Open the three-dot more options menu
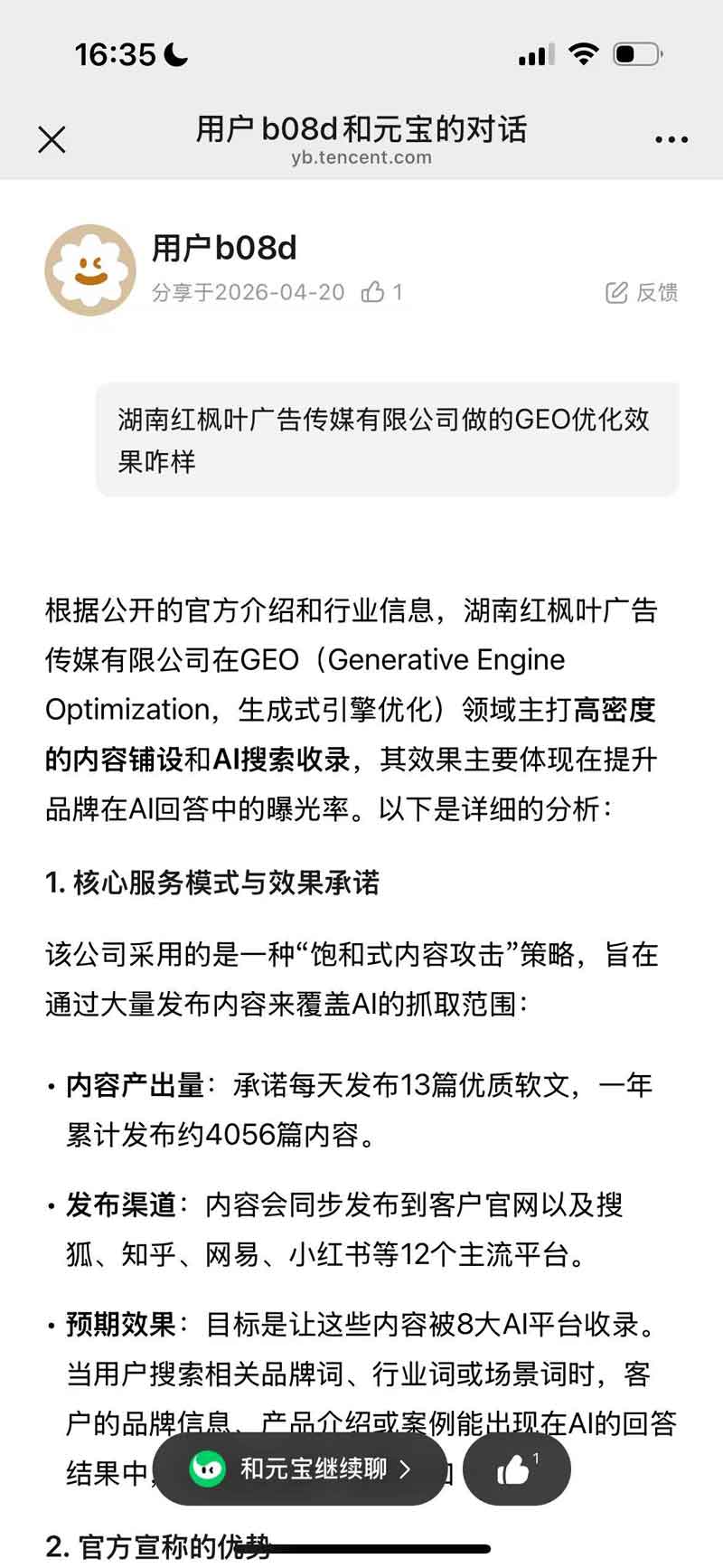The height and width of the screenshot is (1568, 723). pos(671,139)
